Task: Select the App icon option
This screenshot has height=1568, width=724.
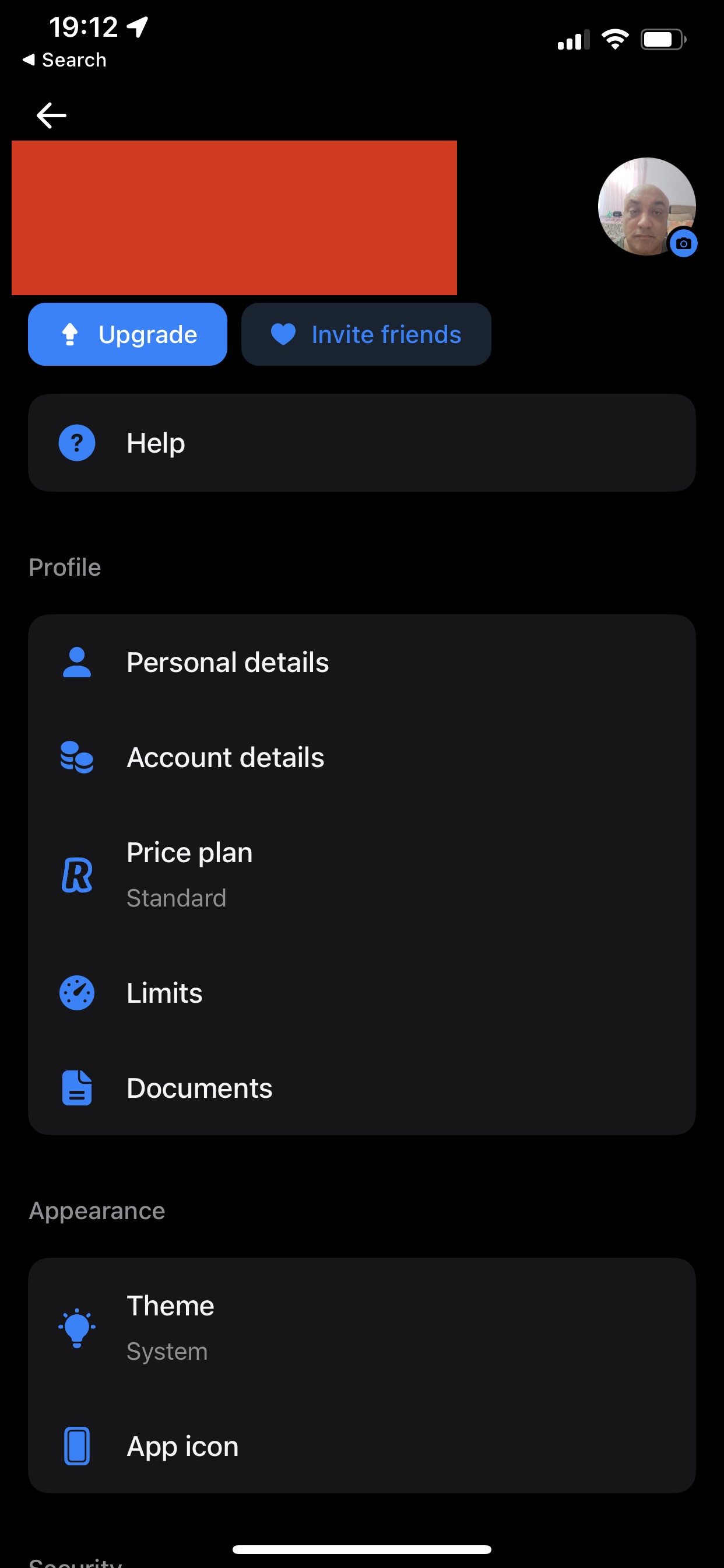Action: [x=361, y=1445]
